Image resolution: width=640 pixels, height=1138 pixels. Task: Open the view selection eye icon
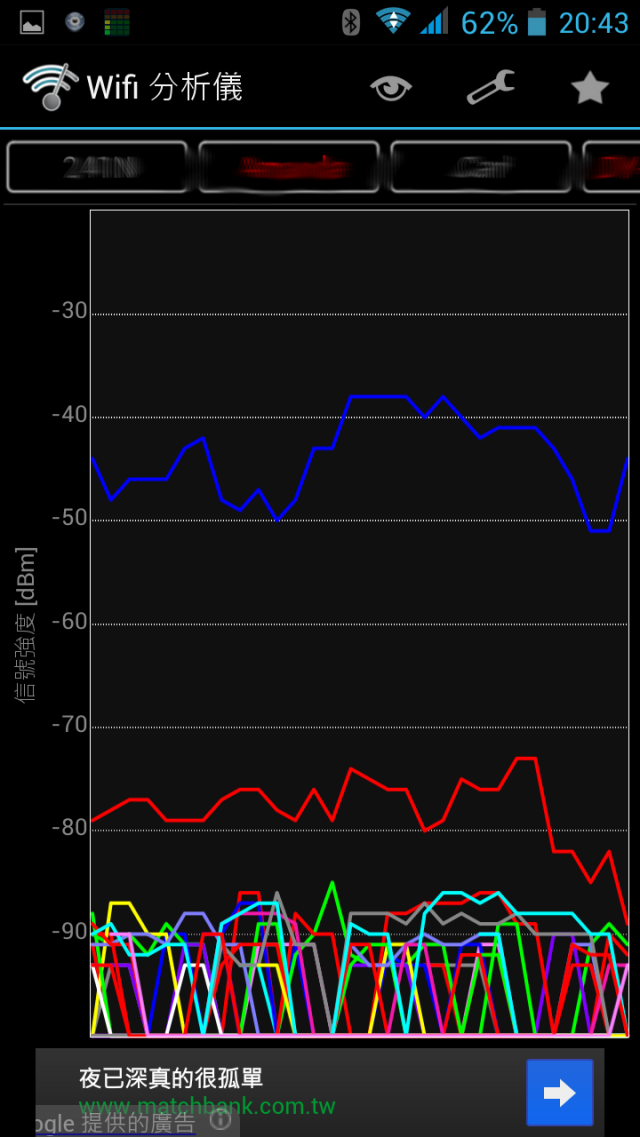(x=391, y=88)
